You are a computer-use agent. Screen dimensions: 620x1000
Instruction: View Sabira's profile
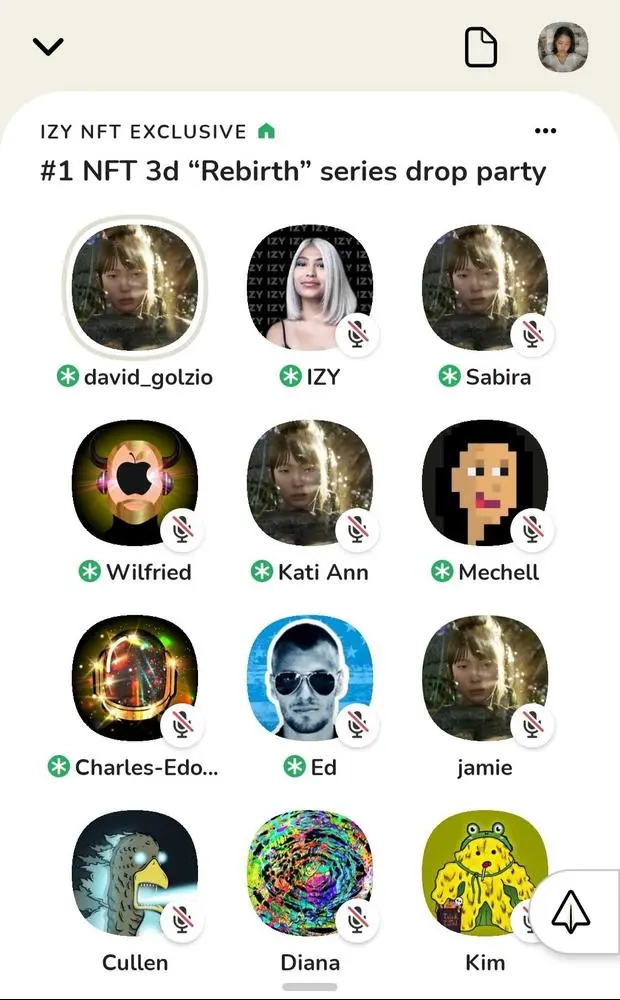(484, 287)
